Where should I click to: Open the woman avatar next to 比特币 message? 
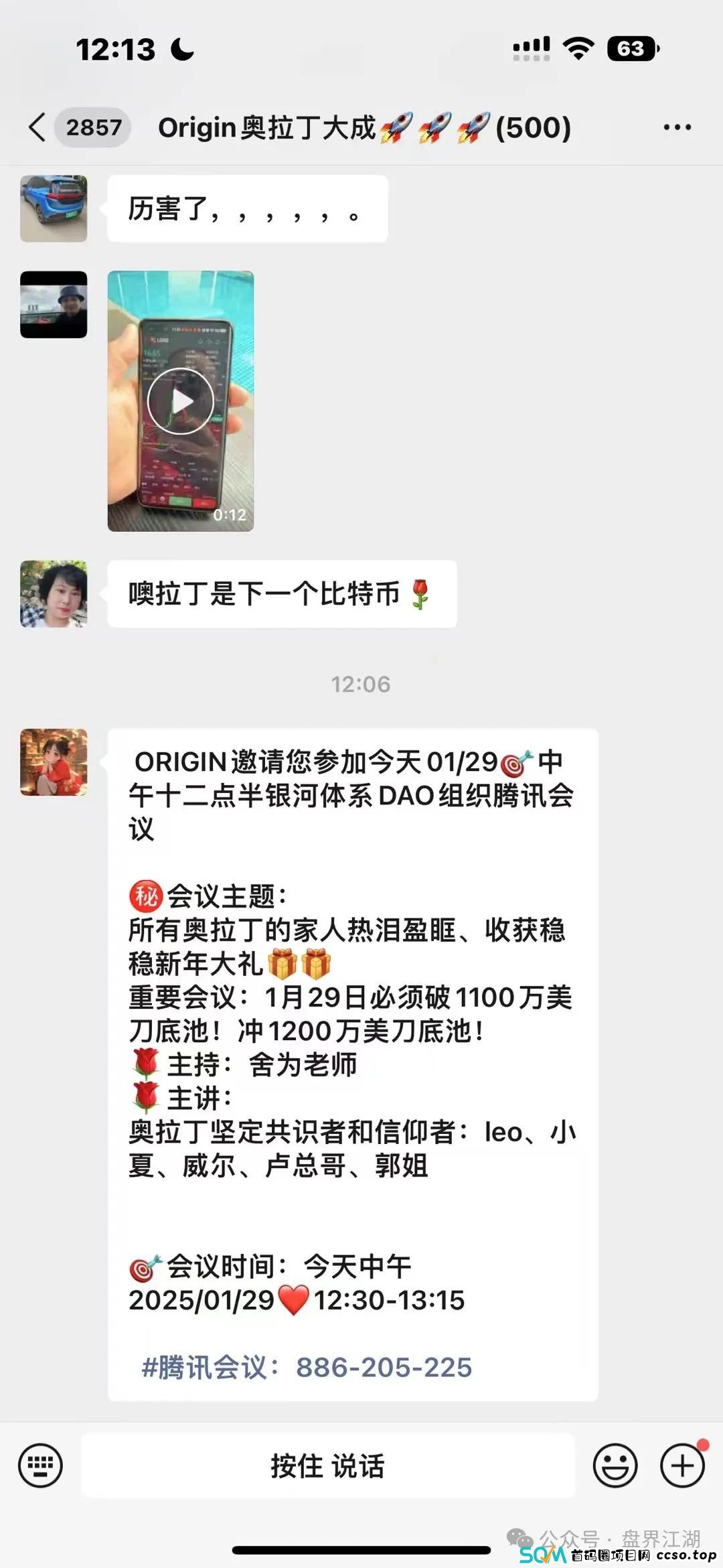(x=53, y=594)
